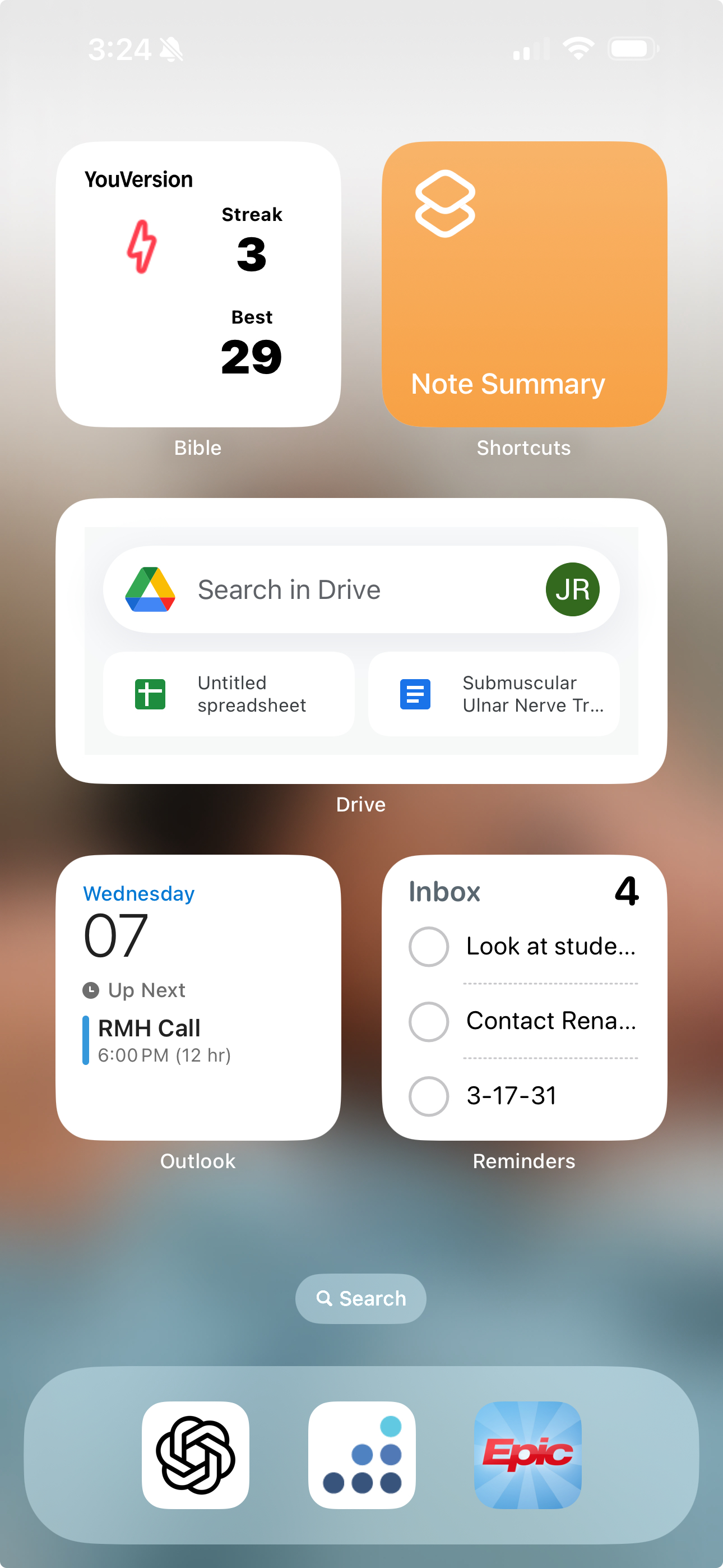Open the home screen Search pill
723x1568 pixels.
click(361, 1298)
